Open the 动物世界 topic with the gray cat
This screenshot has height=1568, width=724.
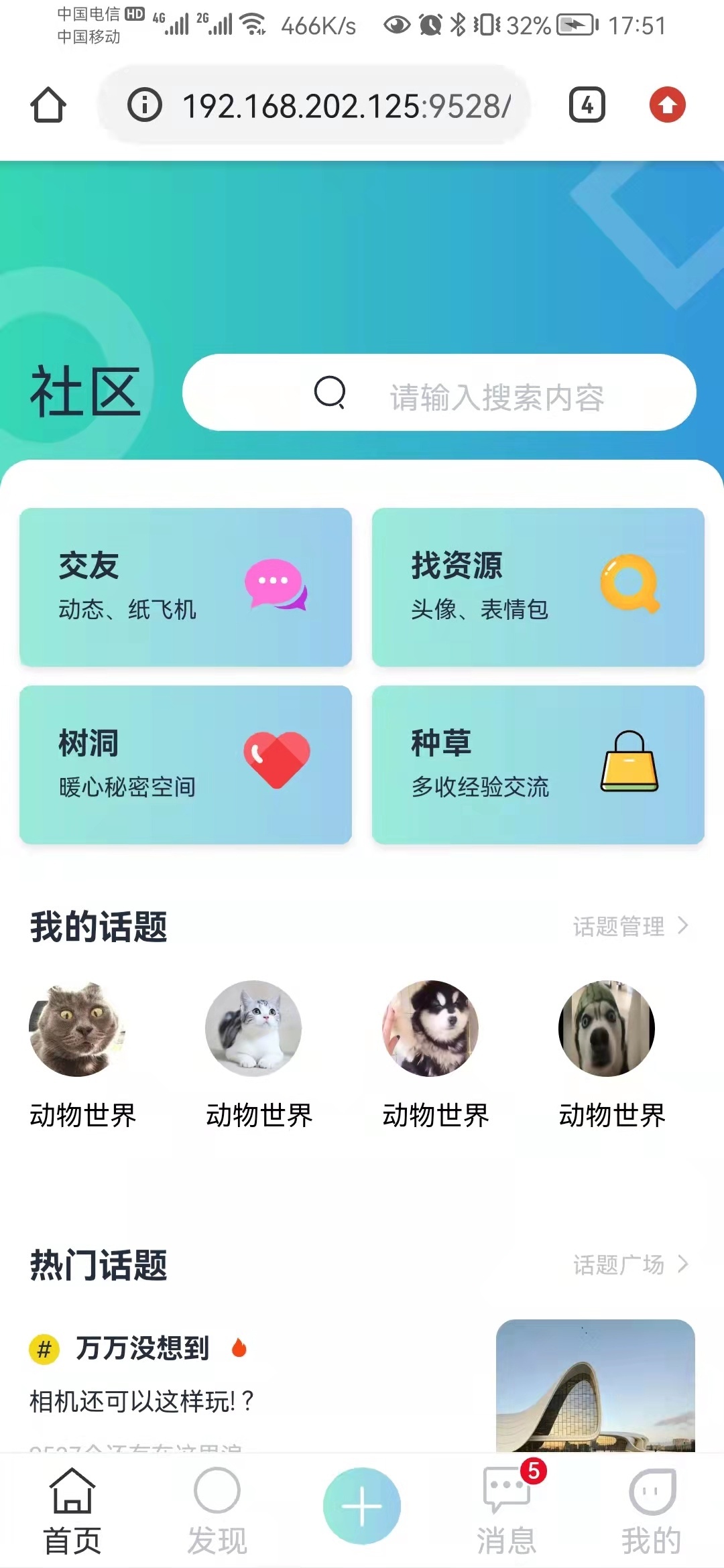(77, 1029)
